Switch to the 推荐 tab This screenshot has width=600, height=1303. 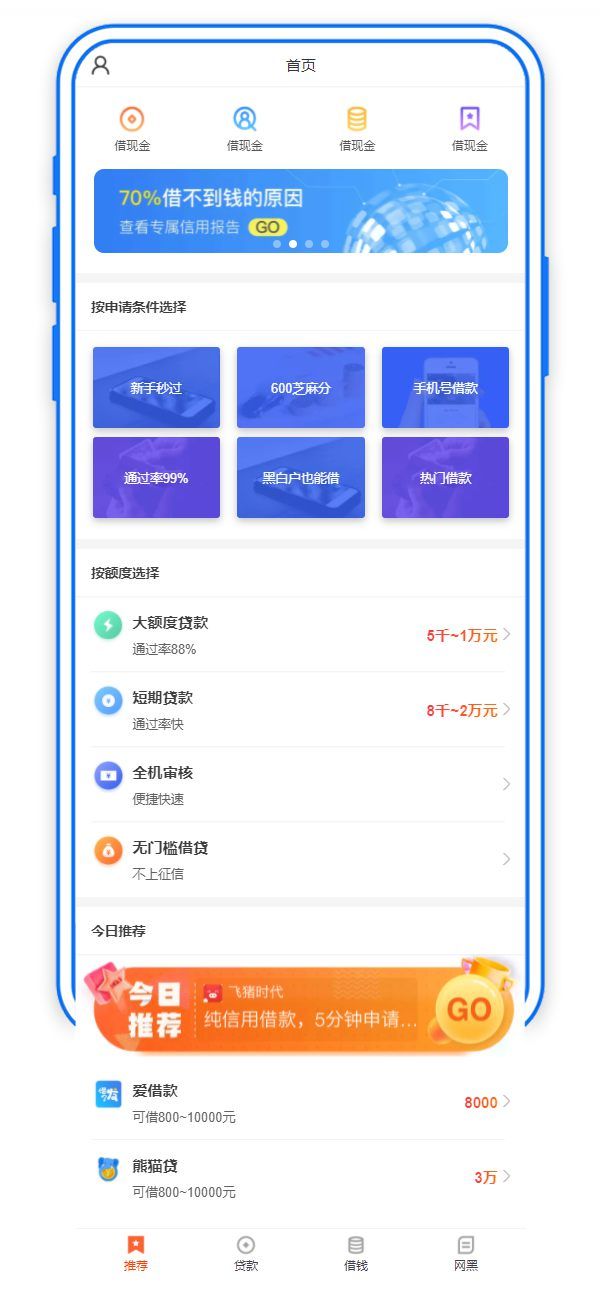click(136, 1253)
